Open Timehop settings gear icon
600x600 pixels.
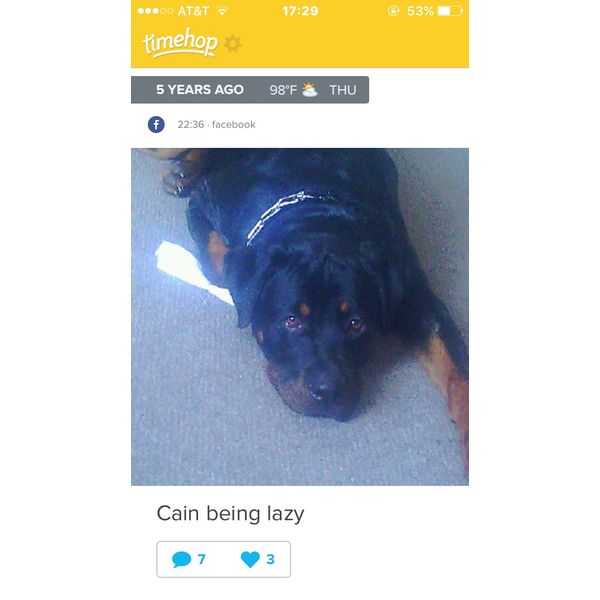[233, 44]
